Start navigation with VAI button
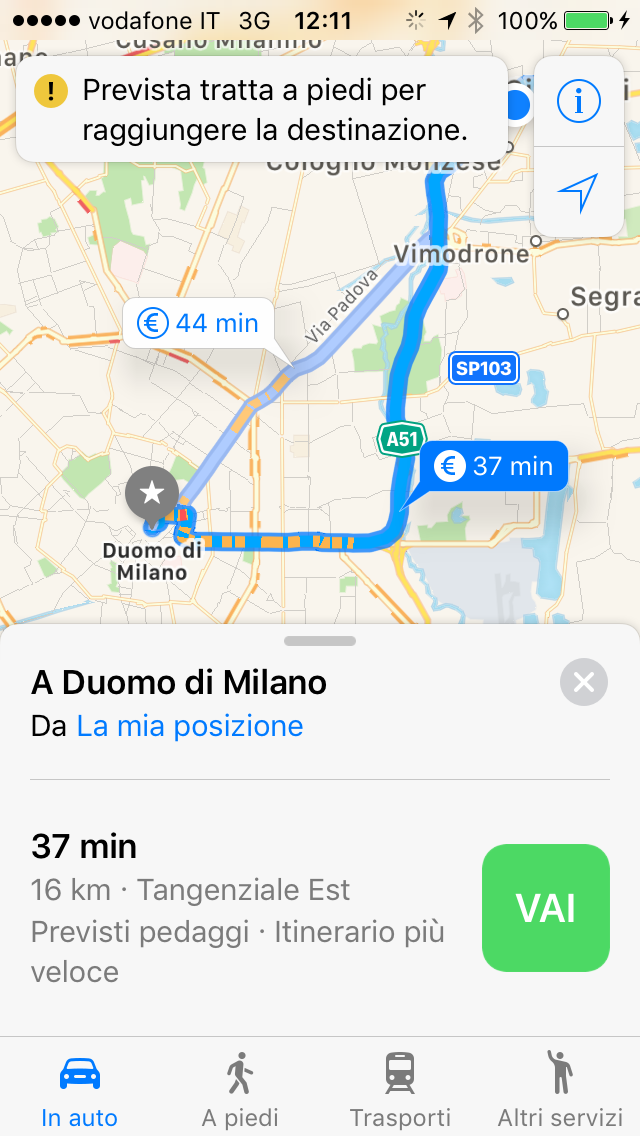Viewport: 640px width, 1136px height. tap(545, 908)
